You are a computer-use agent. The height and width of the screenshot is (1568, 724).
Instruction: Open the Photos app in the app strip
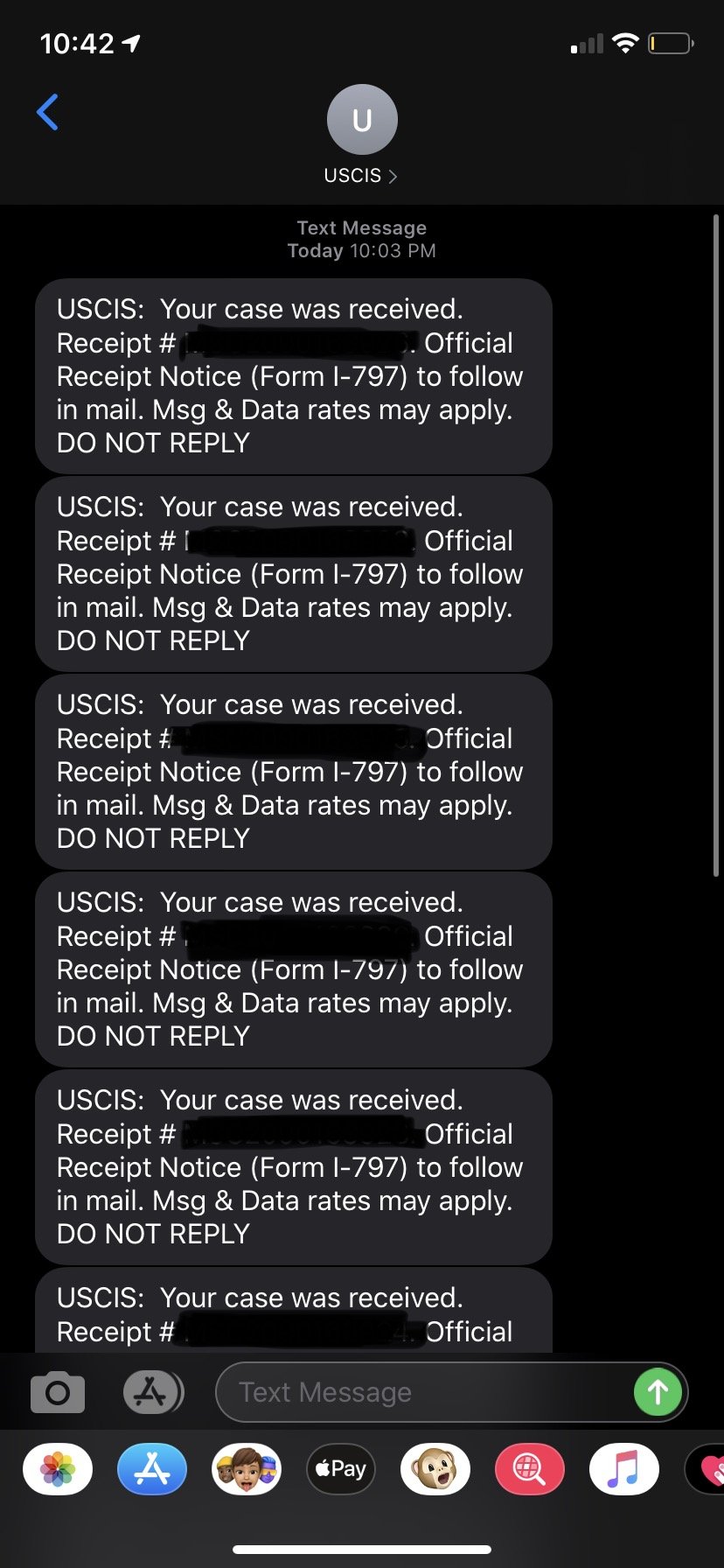click(x=58, y=1469)
